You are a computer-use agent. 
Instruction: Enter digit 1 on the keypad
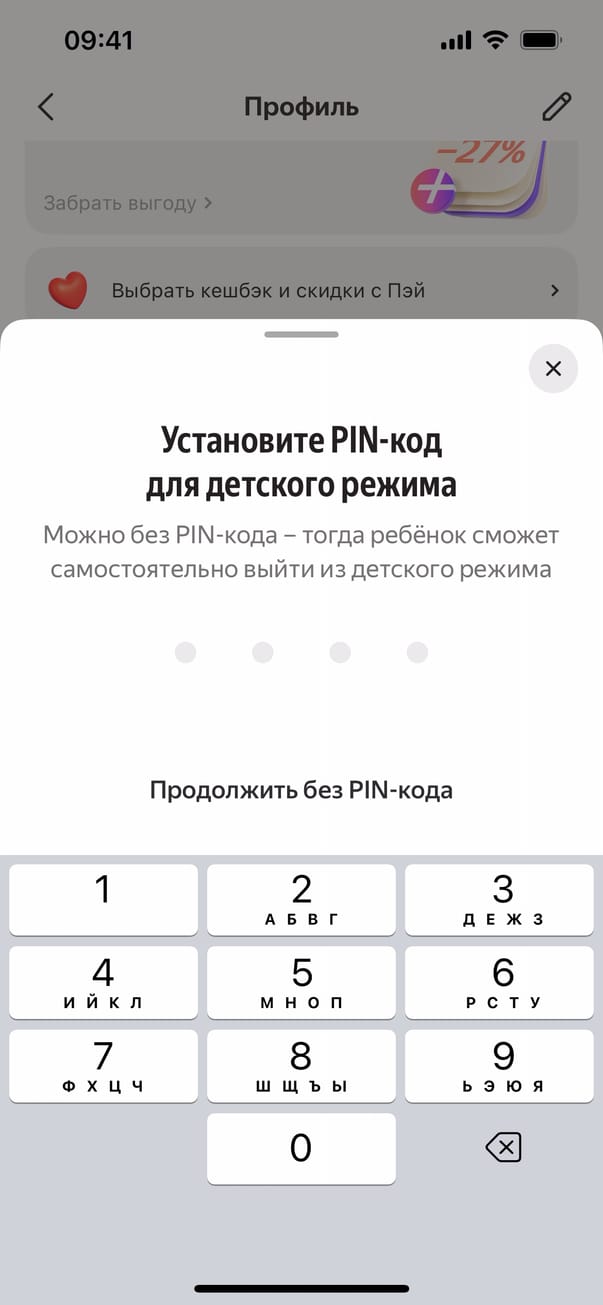103,899
